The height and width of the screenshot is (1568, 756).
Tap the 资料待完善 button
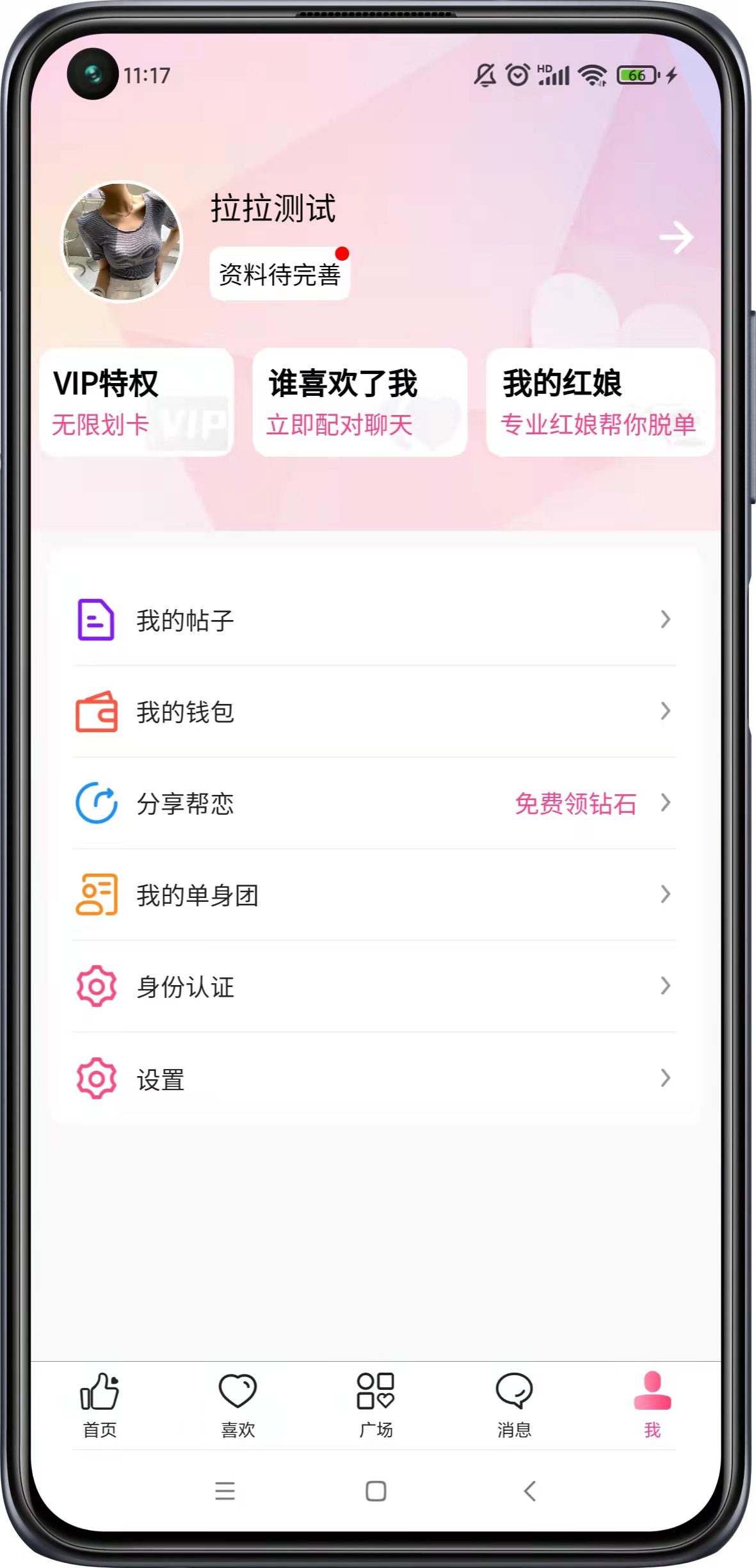[x=280, y=274]
